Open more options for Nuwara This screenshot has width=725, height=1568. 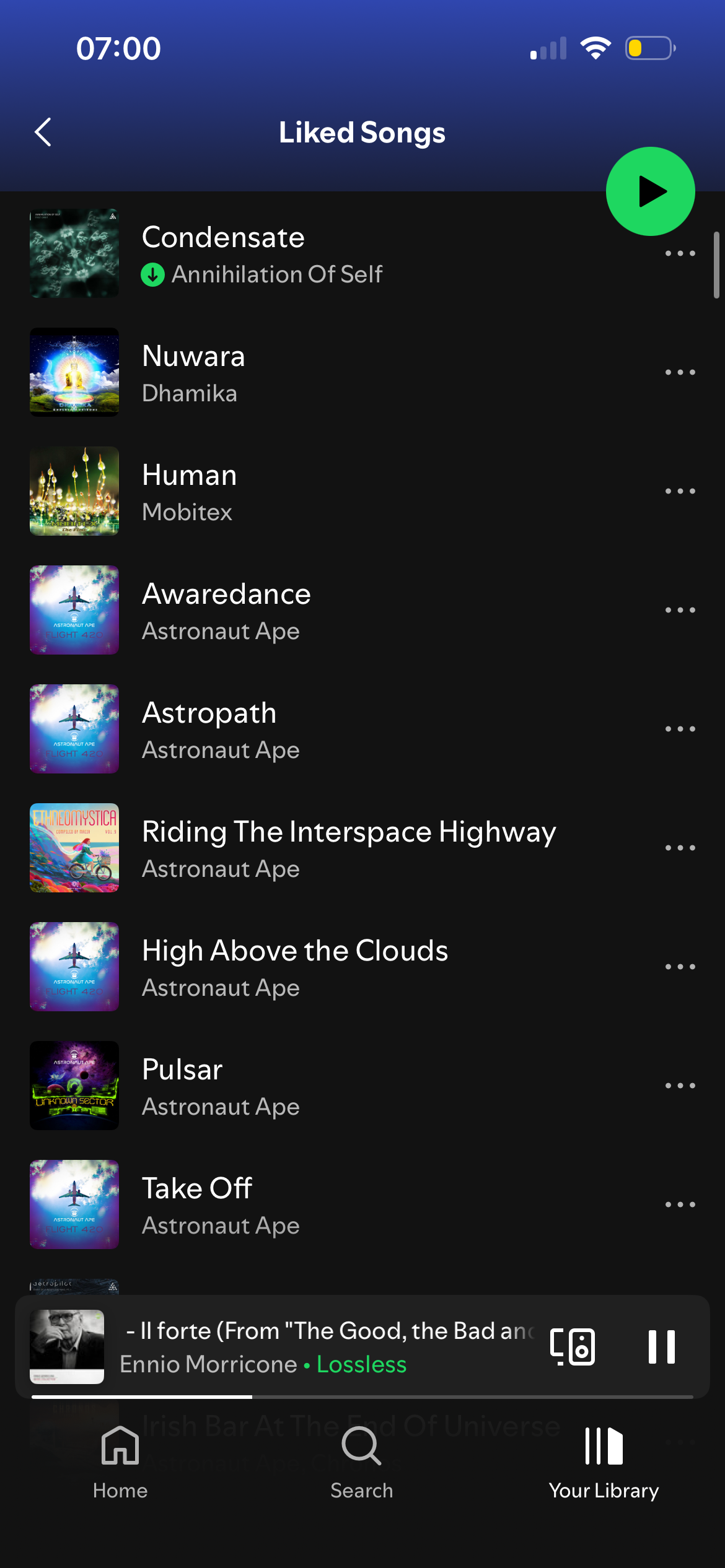click(x=680, y=372)
